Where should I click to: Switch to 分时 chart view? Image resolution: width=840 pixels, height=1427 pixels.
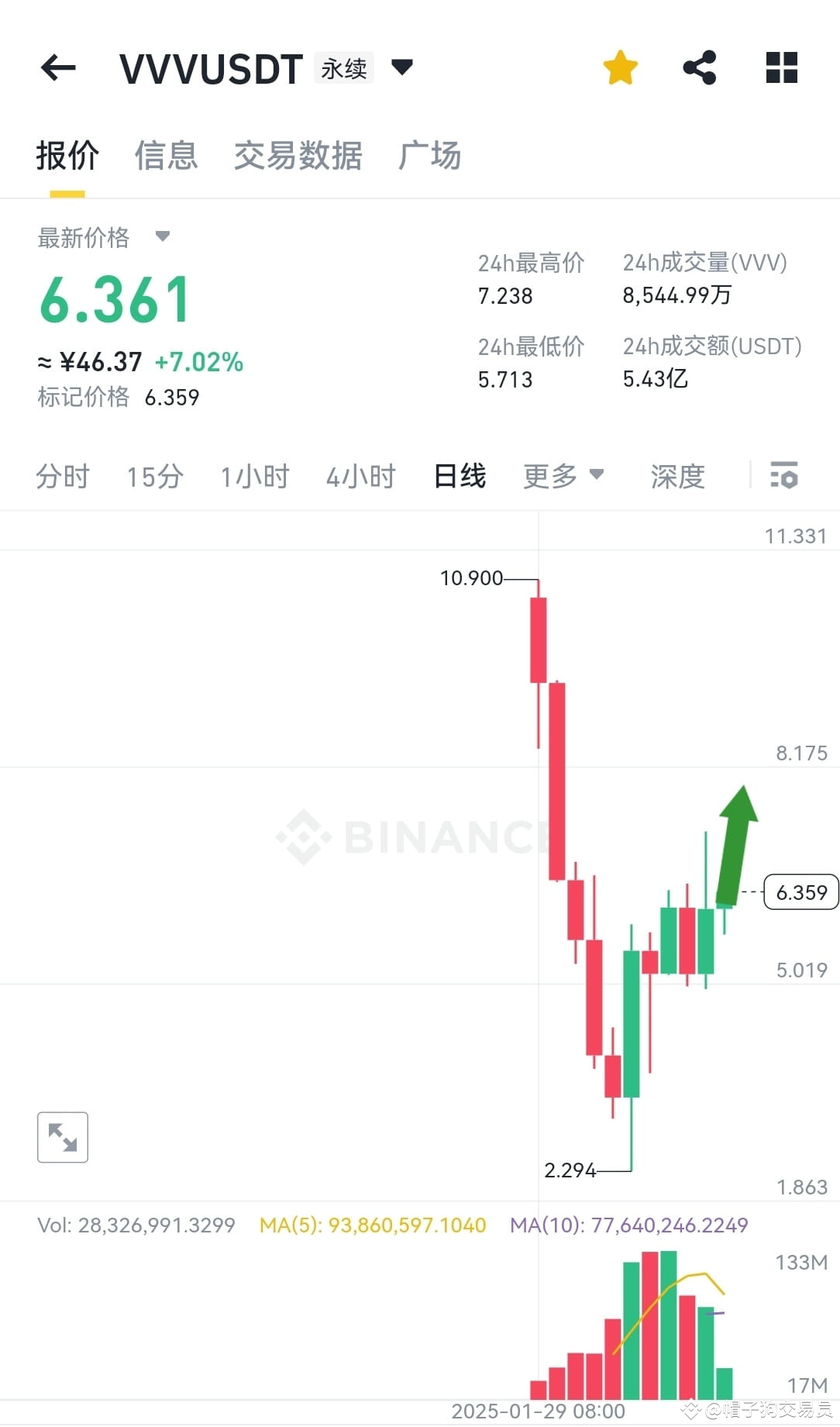pyautogui.click(x=63, y=477)
